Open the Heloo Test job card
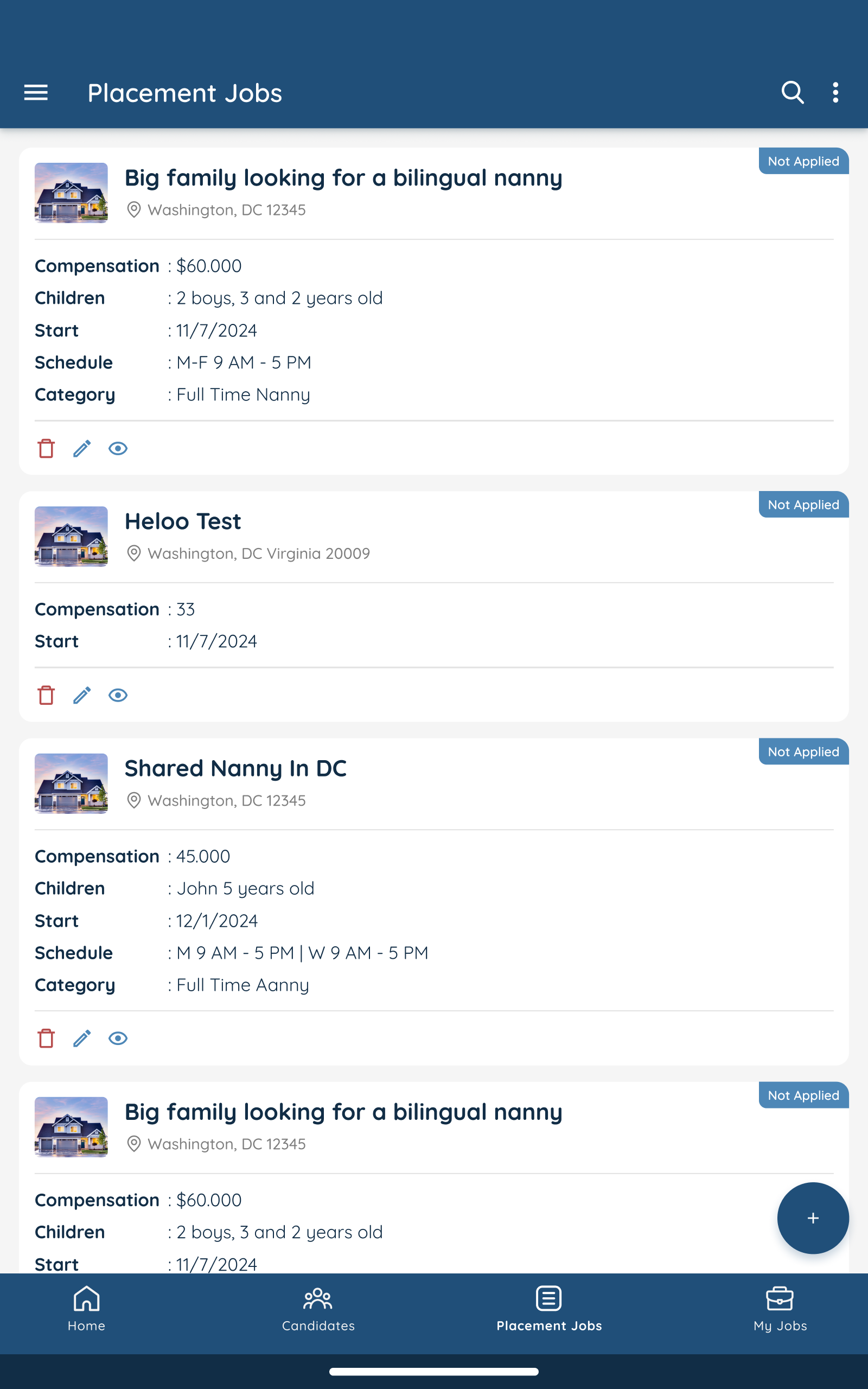The height and width of the screenshot is (1389, 868). (x=183, y=521)
